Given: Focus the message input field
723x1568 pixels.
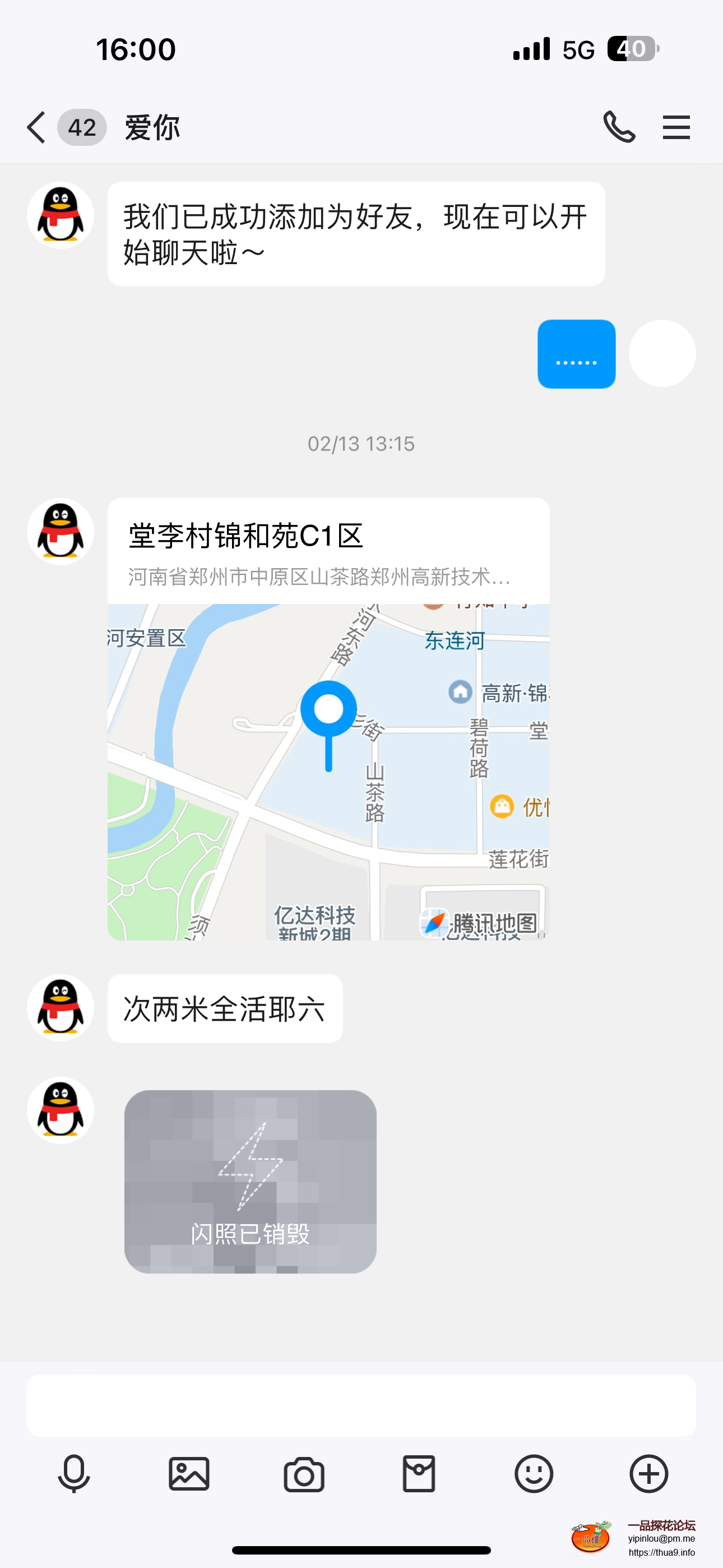Looking at the screenshot, I should click(361, 1405).
